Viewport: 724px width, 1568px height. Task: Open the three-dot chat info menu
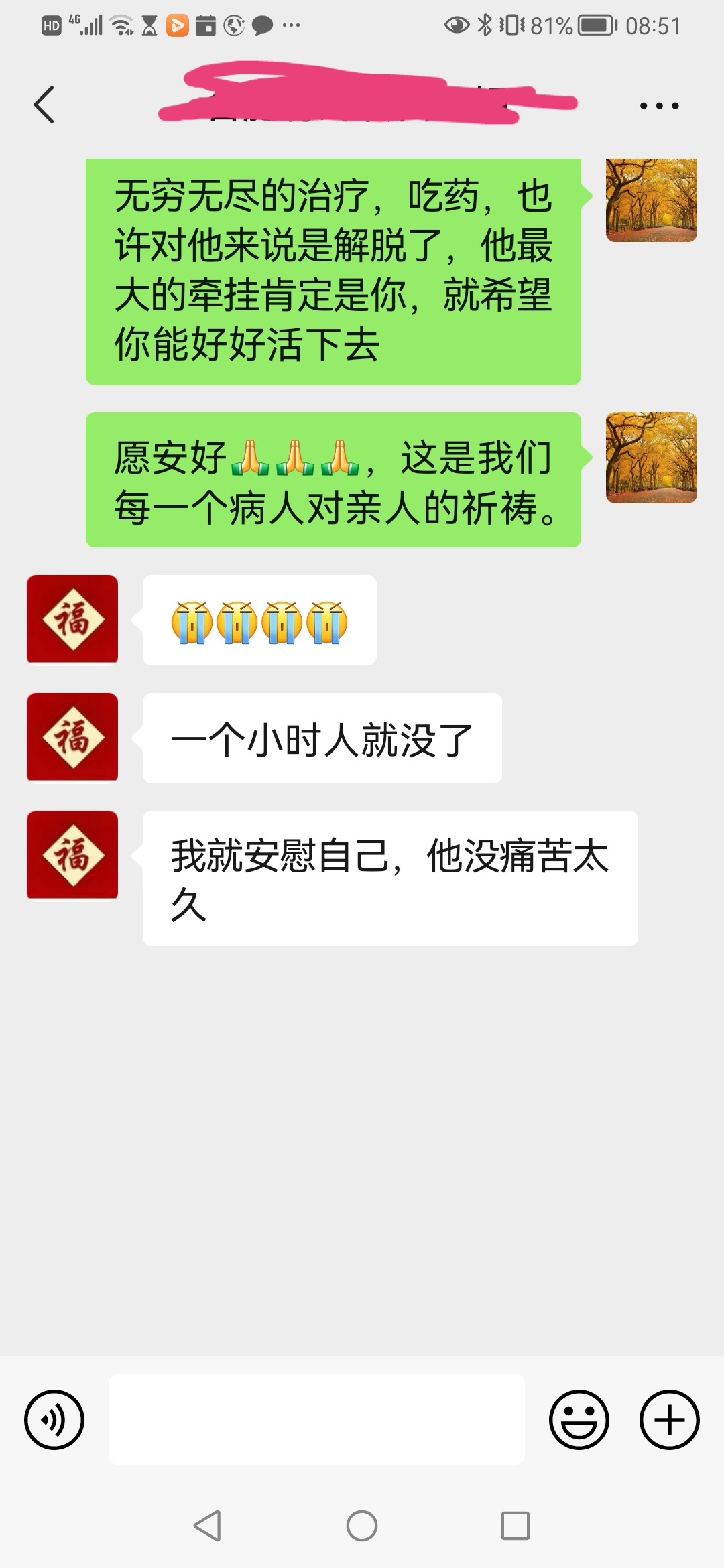659,105
